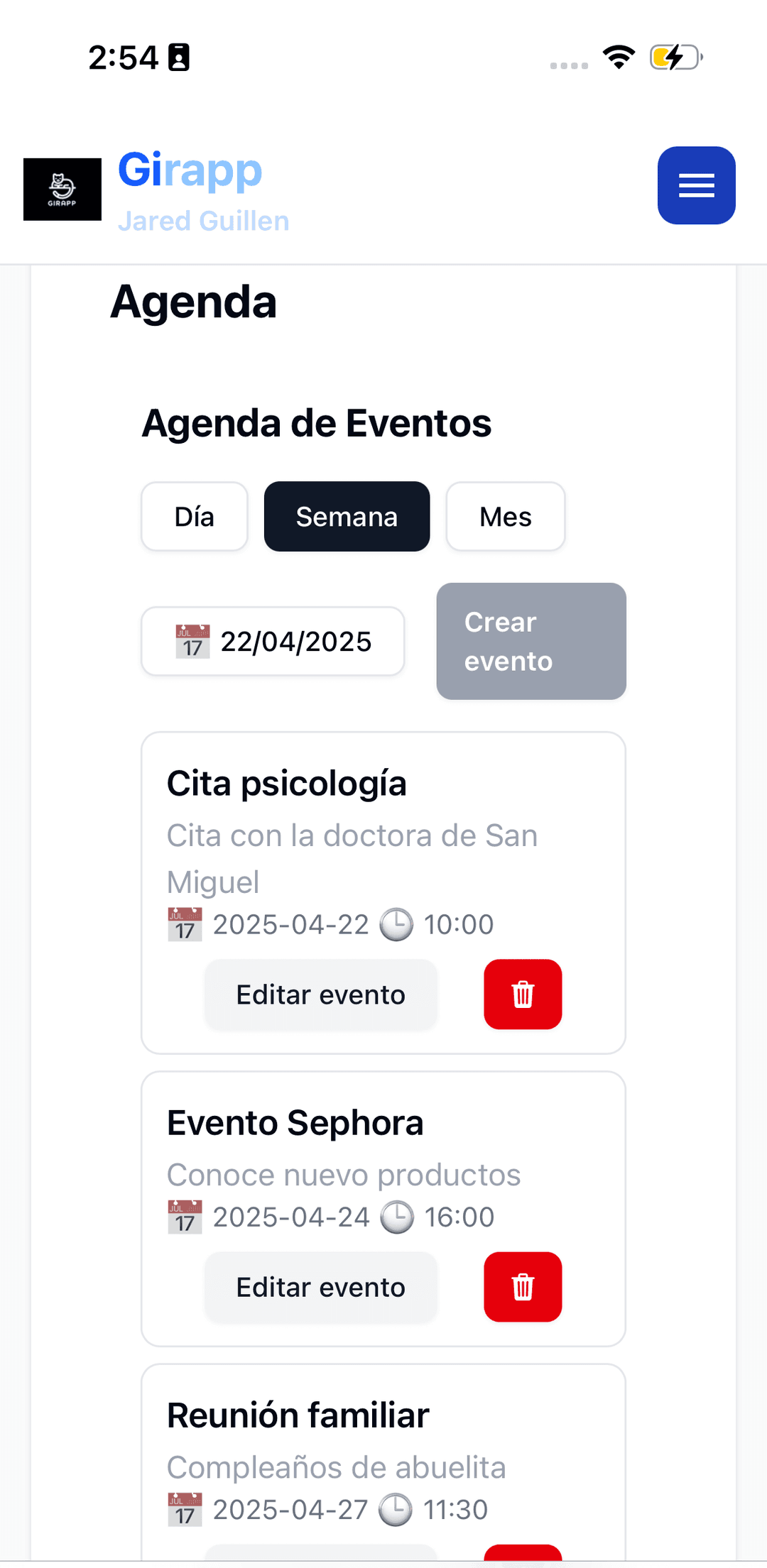Switch the agenda view to Día
This screenshot has height=1568, width=767.
point(194,516)
